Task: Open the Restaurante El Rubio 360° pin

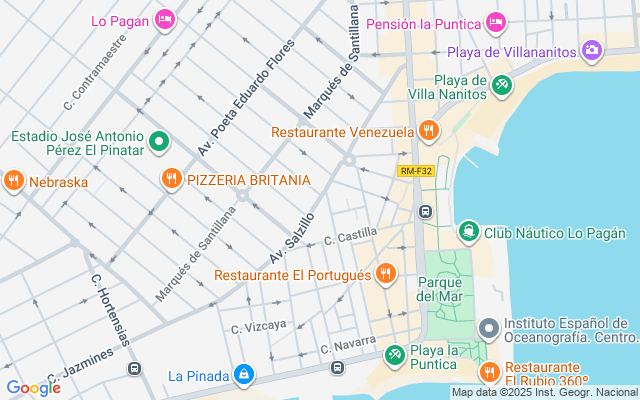Action: tap(489, 373)
